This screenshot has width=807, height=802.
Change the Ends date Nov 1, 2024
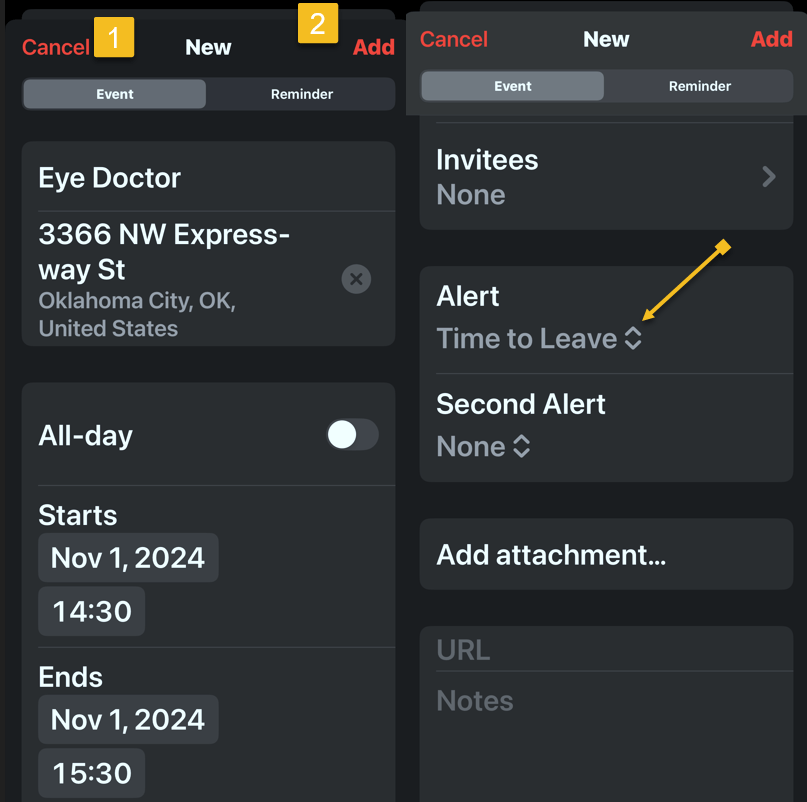128,720
